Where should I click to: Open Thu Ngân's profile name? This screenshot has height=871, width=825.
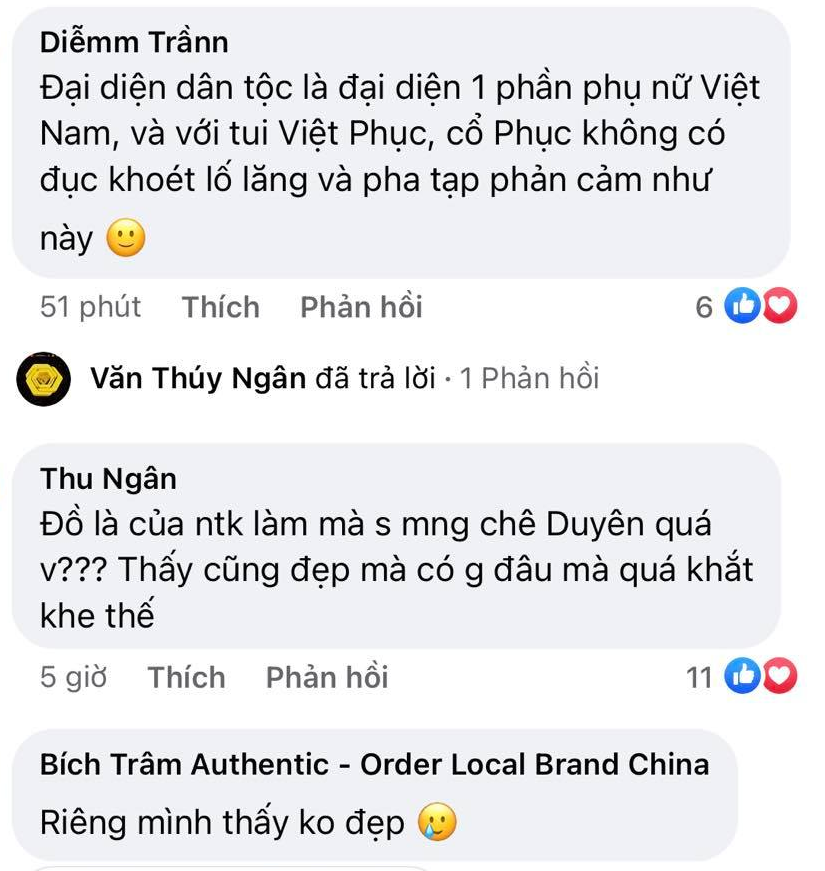[x=108, y=479]
